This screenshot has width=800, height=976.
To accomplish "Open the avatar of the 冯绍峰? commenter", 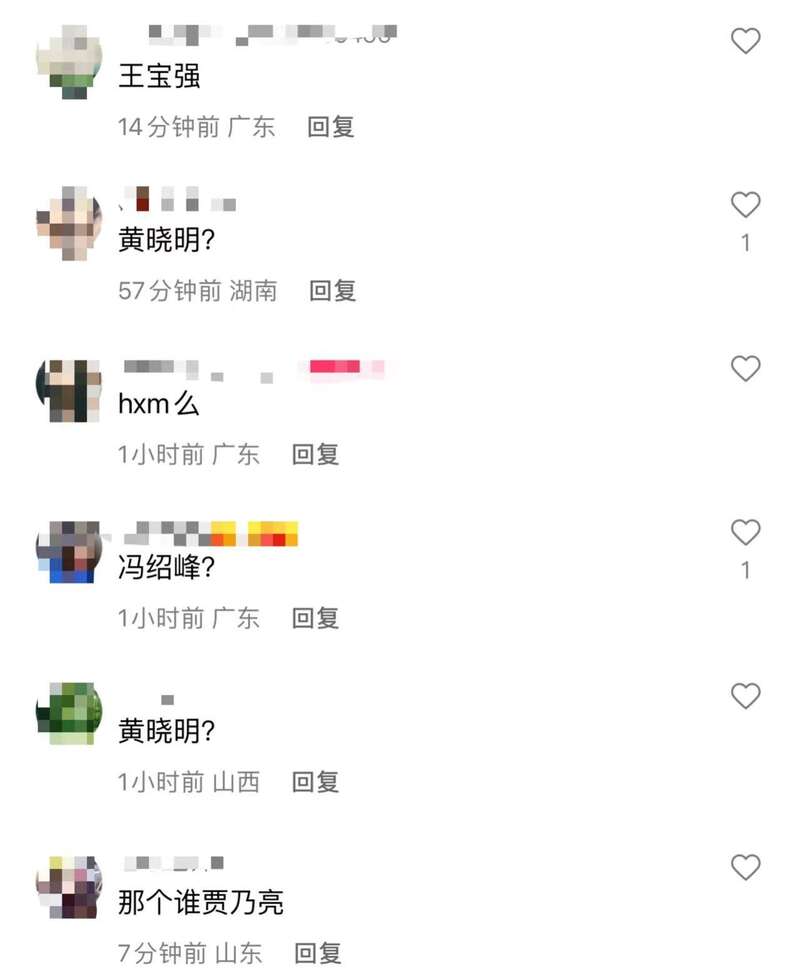I will (x=69, y=552).
